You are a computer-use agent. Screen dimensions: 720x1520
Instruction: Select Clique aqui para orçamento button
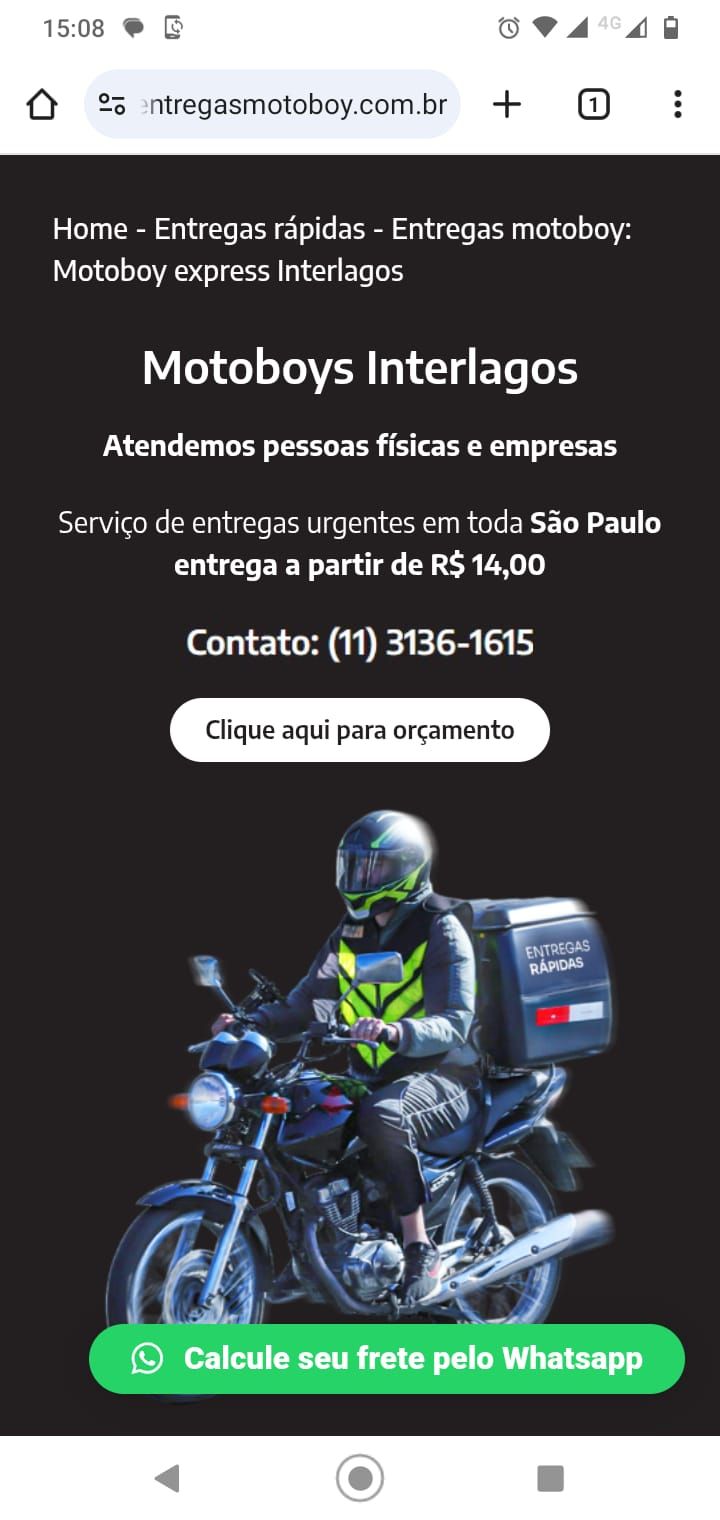(360, 730)
